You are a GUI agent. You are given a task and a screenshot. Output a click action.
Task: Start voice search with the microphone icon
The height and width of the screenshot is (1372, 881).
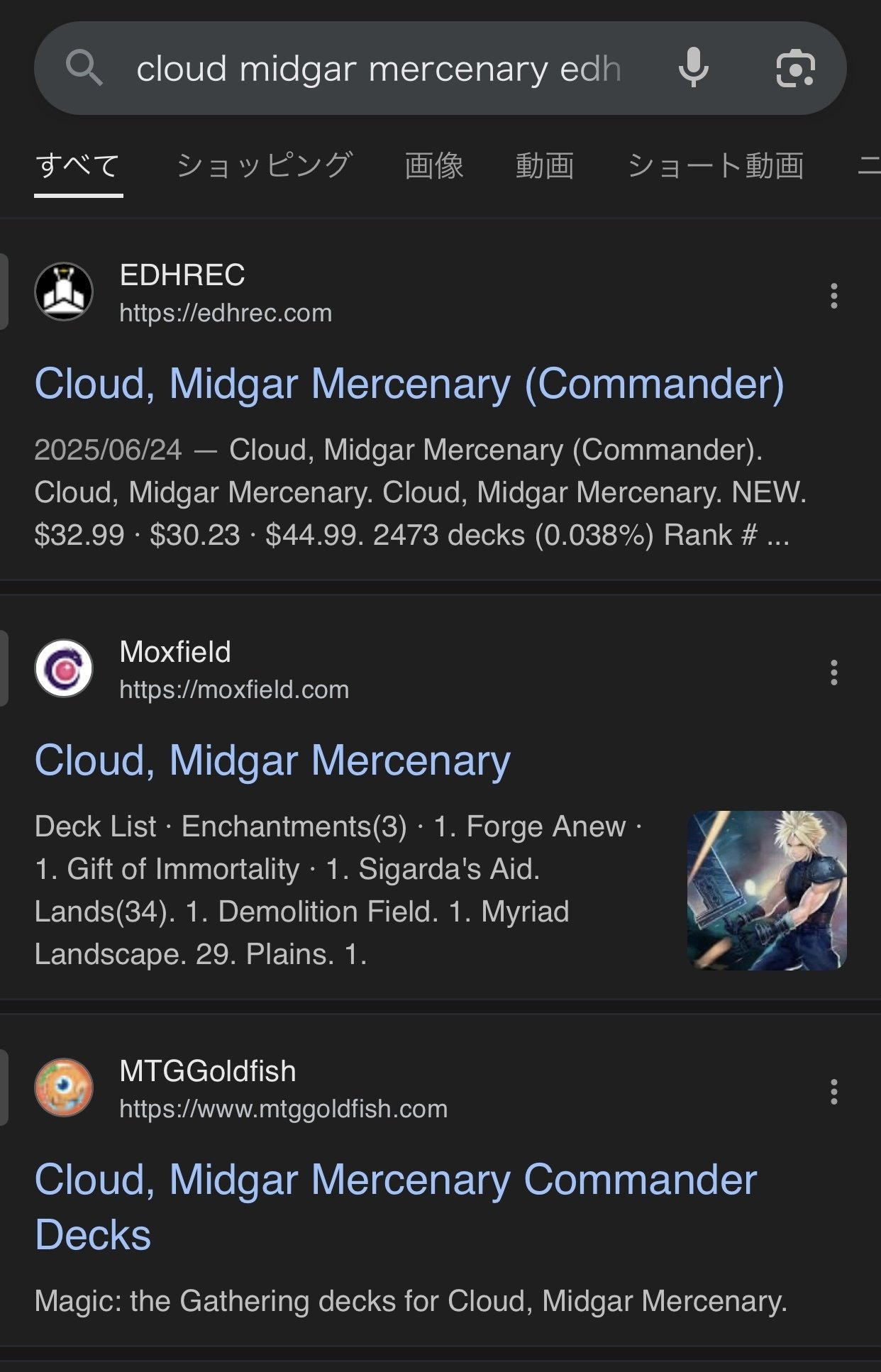point(693,68)
